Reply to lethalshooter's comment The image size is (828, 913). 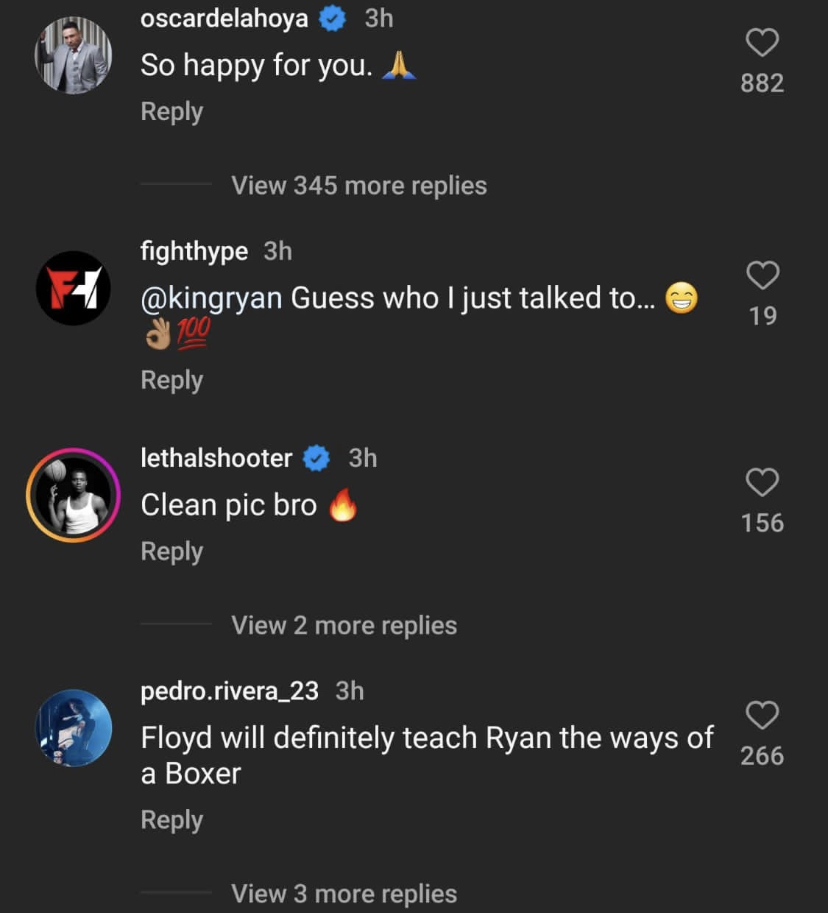click(x=171, y=551)
